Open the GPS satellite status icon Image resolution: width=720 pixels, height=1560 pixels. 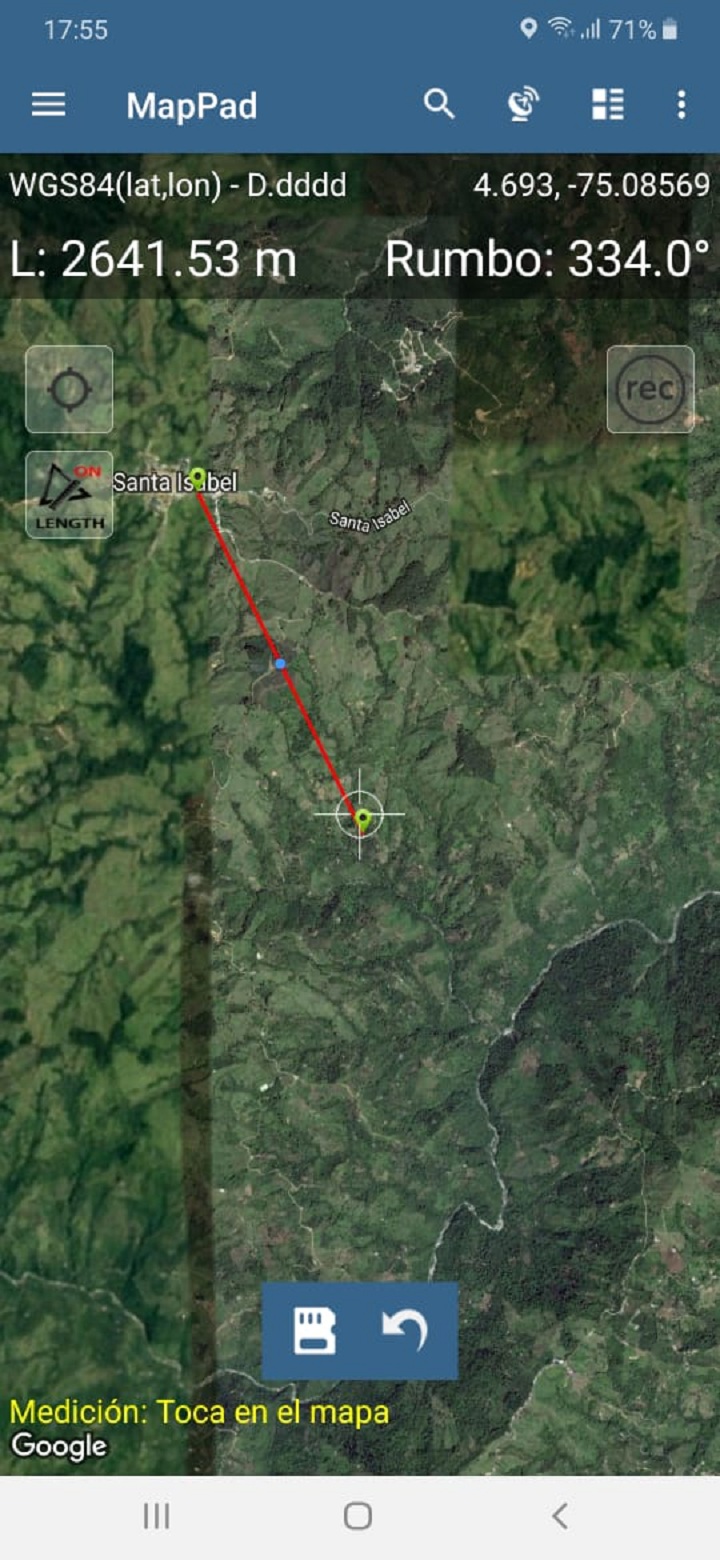pos(523,104)
